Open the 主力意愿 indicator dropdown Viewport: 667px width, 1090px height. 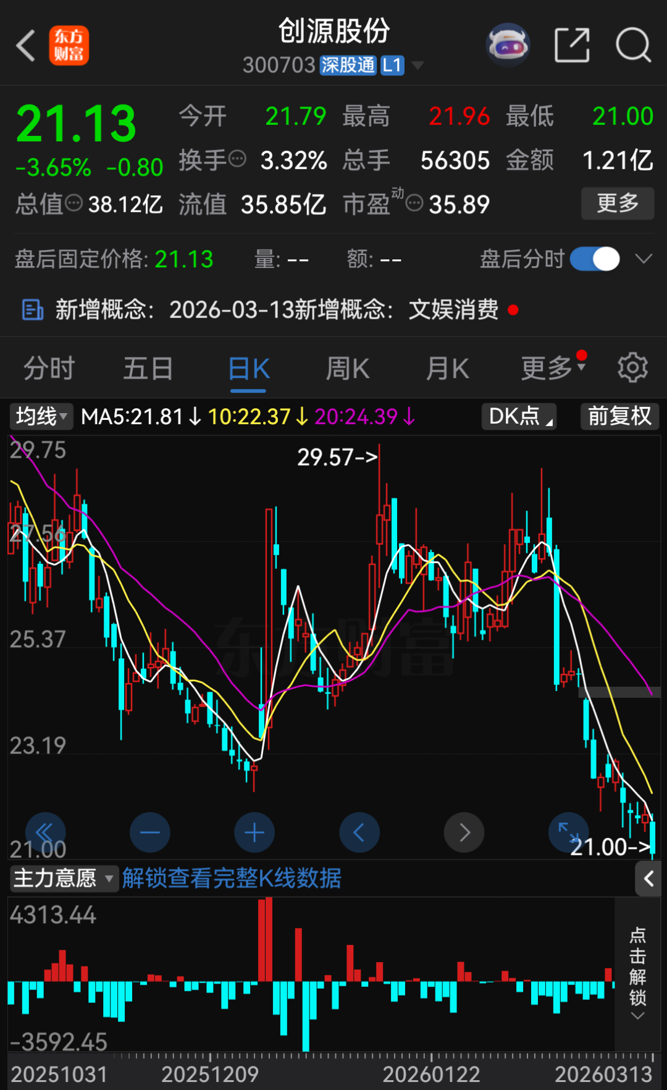[x=64, y=879]
